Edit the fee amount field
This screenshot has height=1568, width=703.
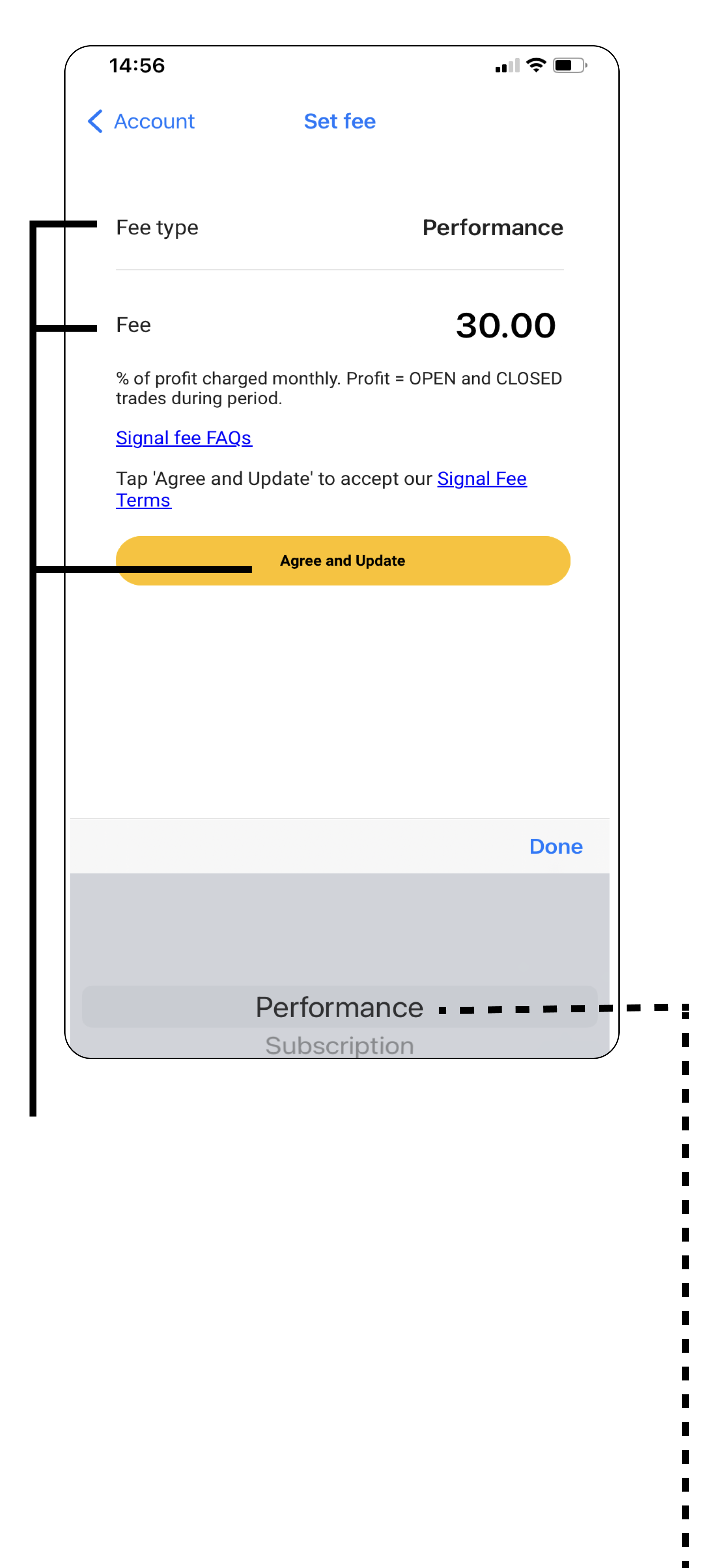click(505, 325)
